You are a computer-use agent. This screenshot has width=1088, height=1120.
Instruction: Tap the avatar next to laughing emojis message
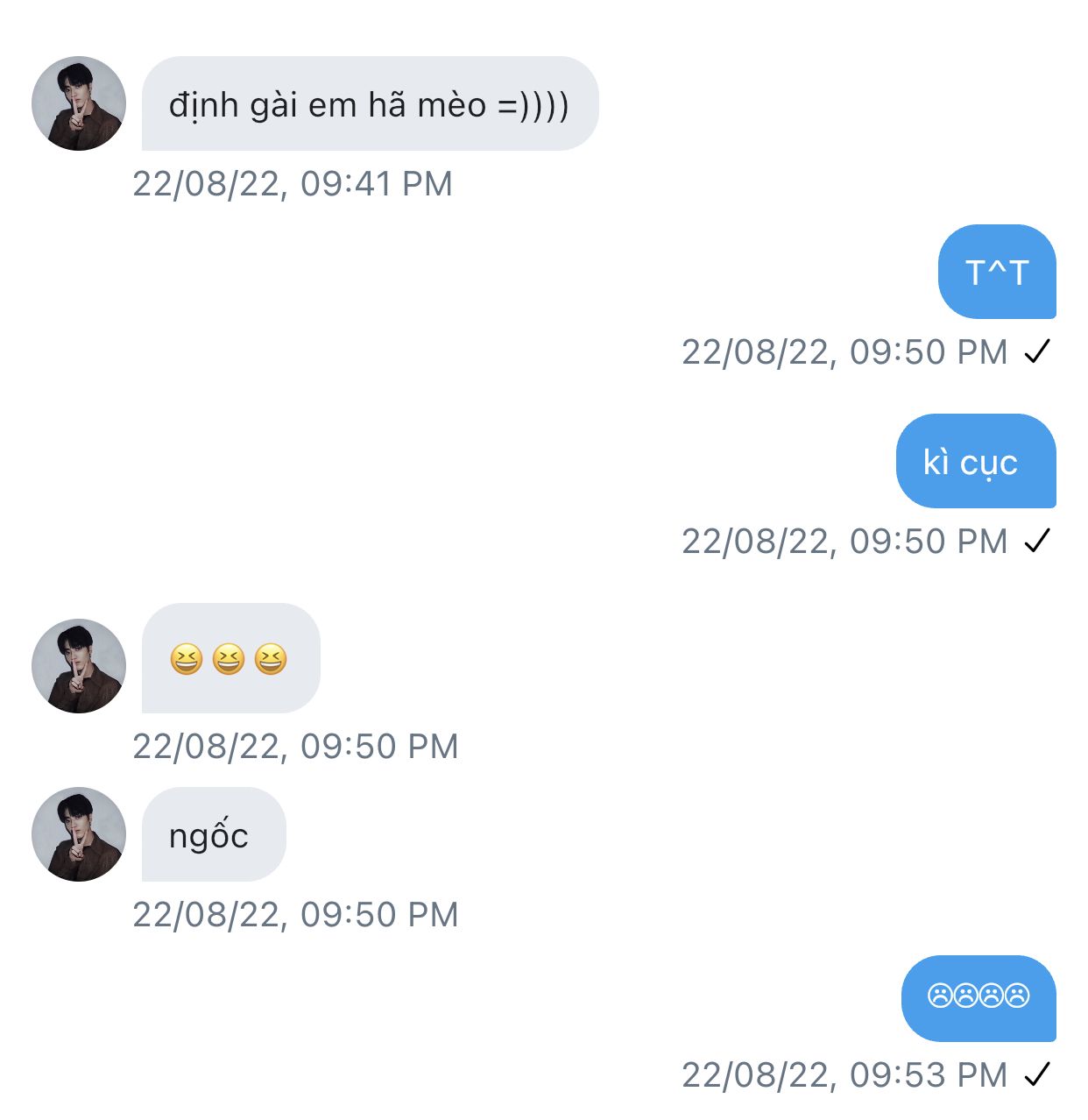click(x=79, y=666)
